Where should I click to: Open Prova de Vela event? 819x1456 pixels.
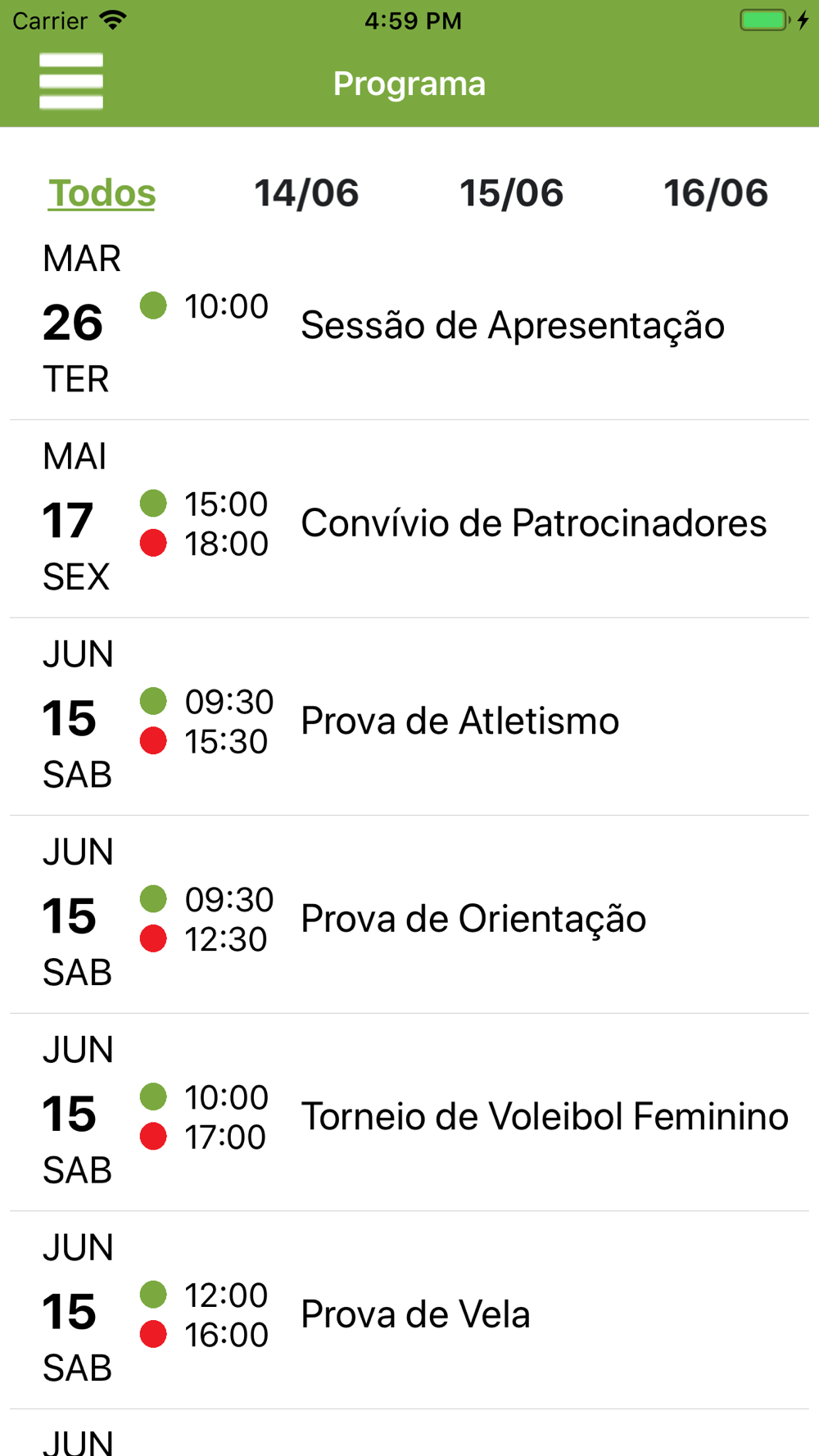409,1310
